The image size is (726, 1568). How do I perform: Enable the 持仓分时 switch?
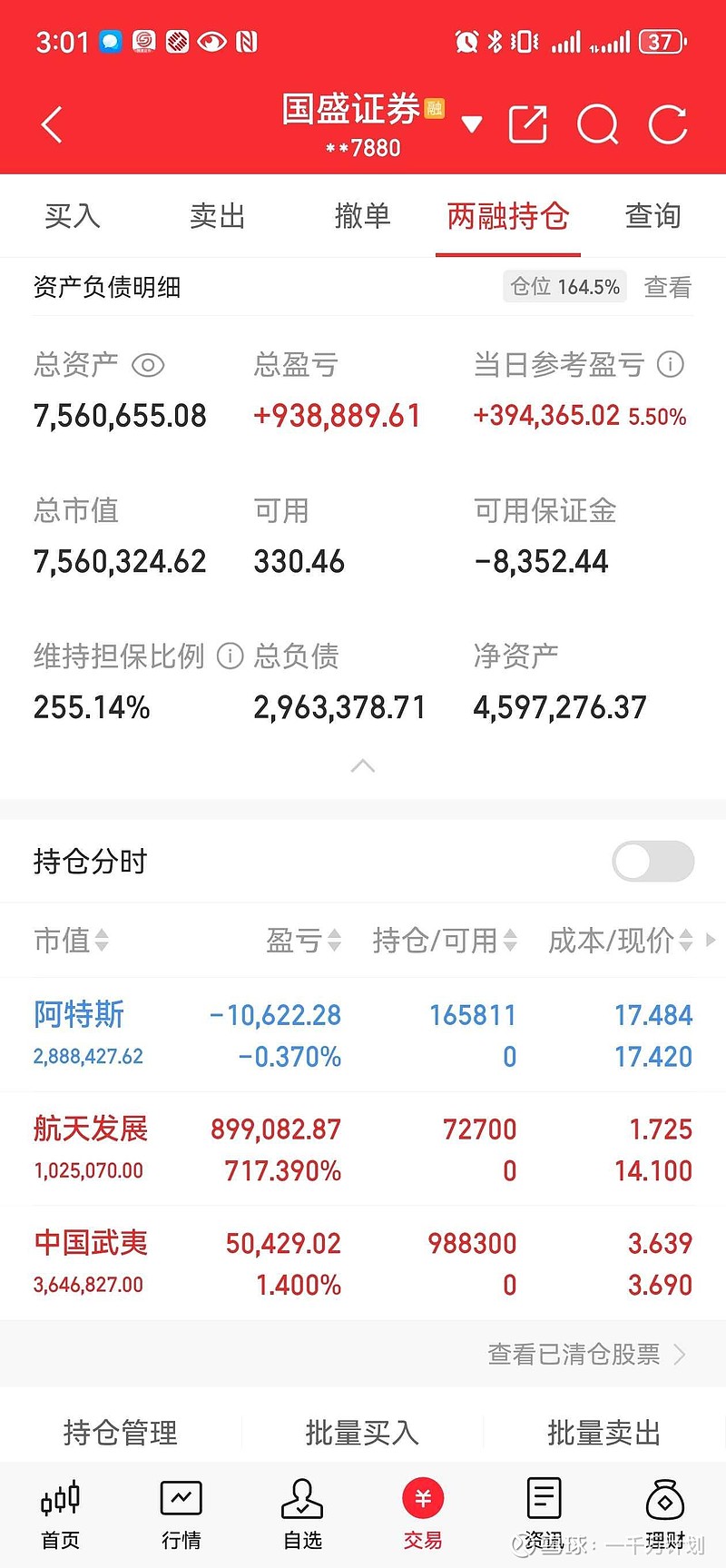point(652,861)
